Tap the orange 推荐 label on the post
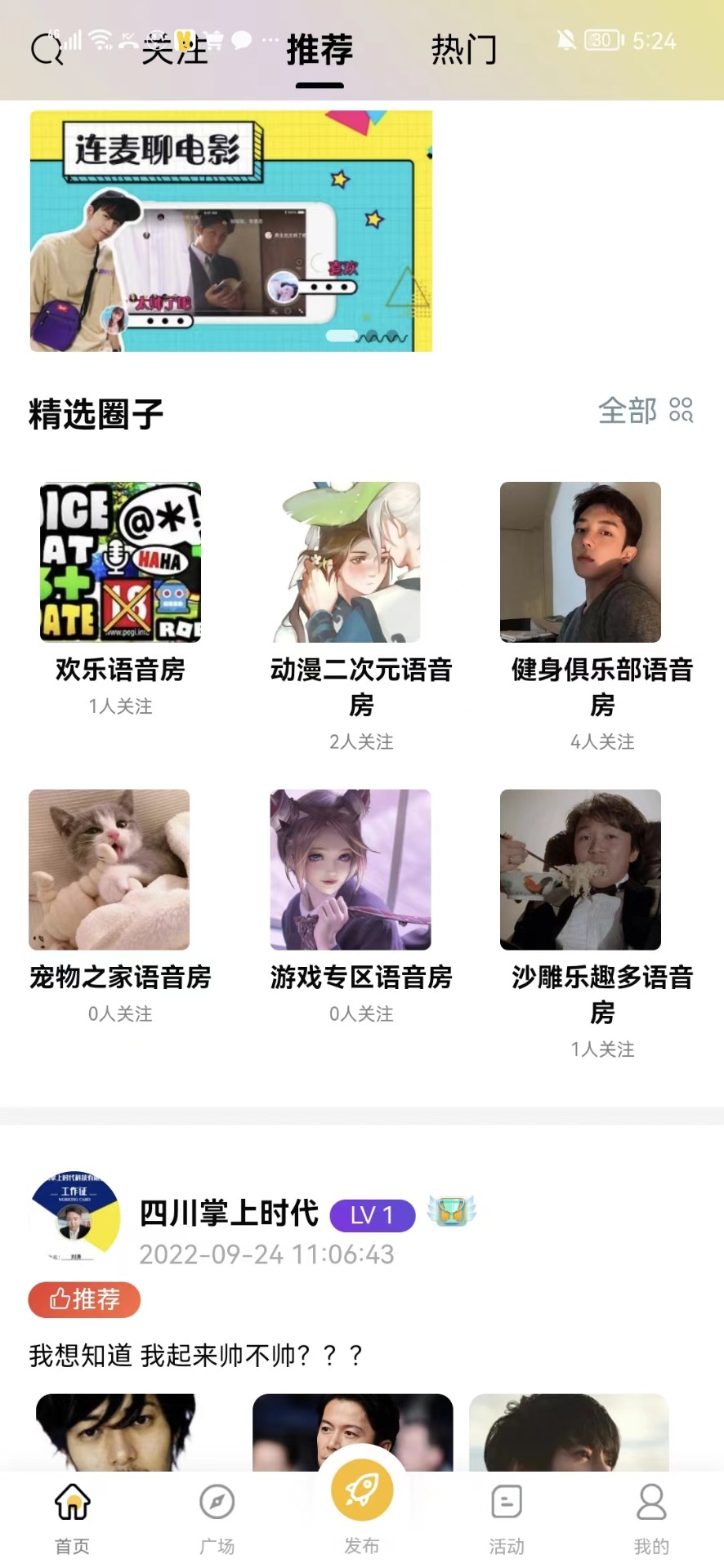The image size is (724, 1568). 83,1299
